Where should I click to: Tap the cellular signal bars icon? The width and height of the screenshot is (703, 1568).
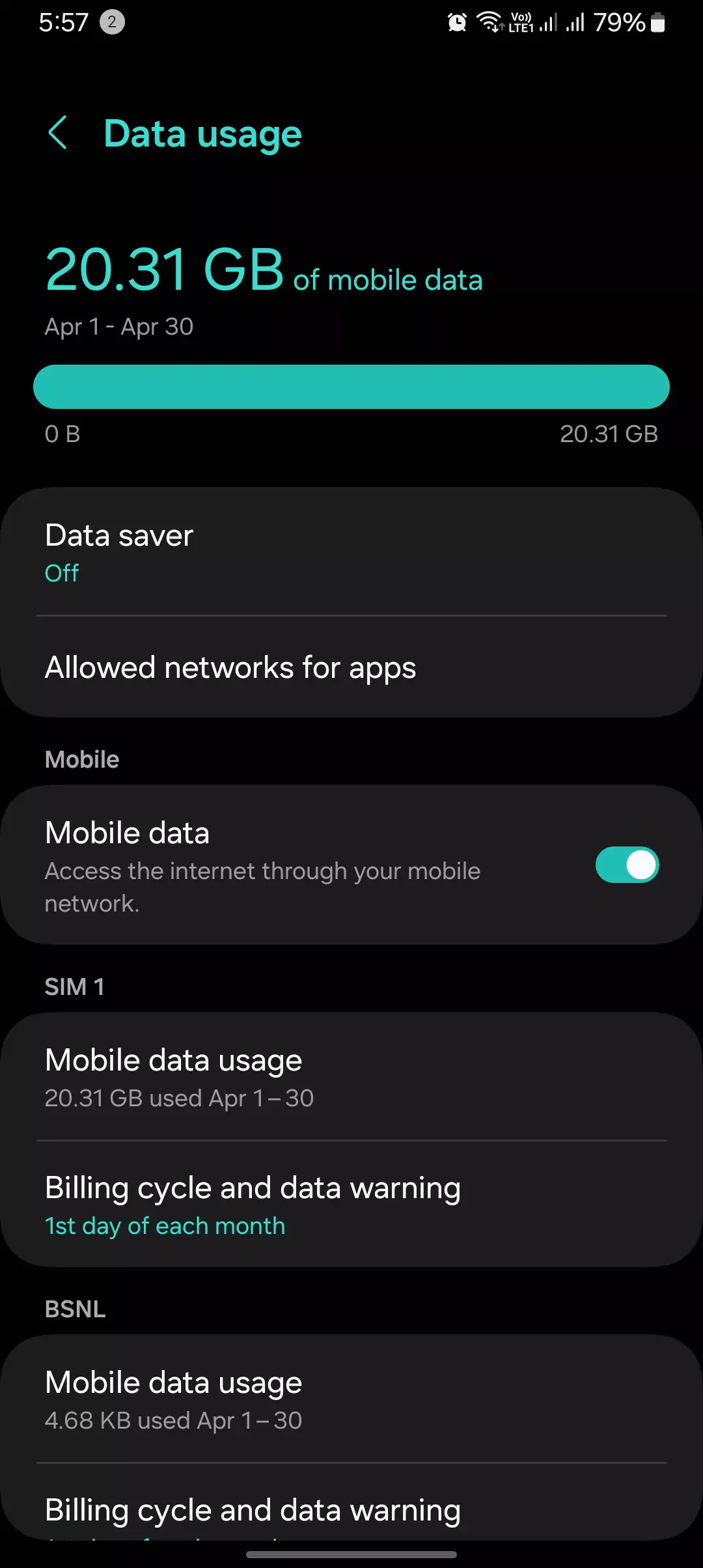coord(550,21)
